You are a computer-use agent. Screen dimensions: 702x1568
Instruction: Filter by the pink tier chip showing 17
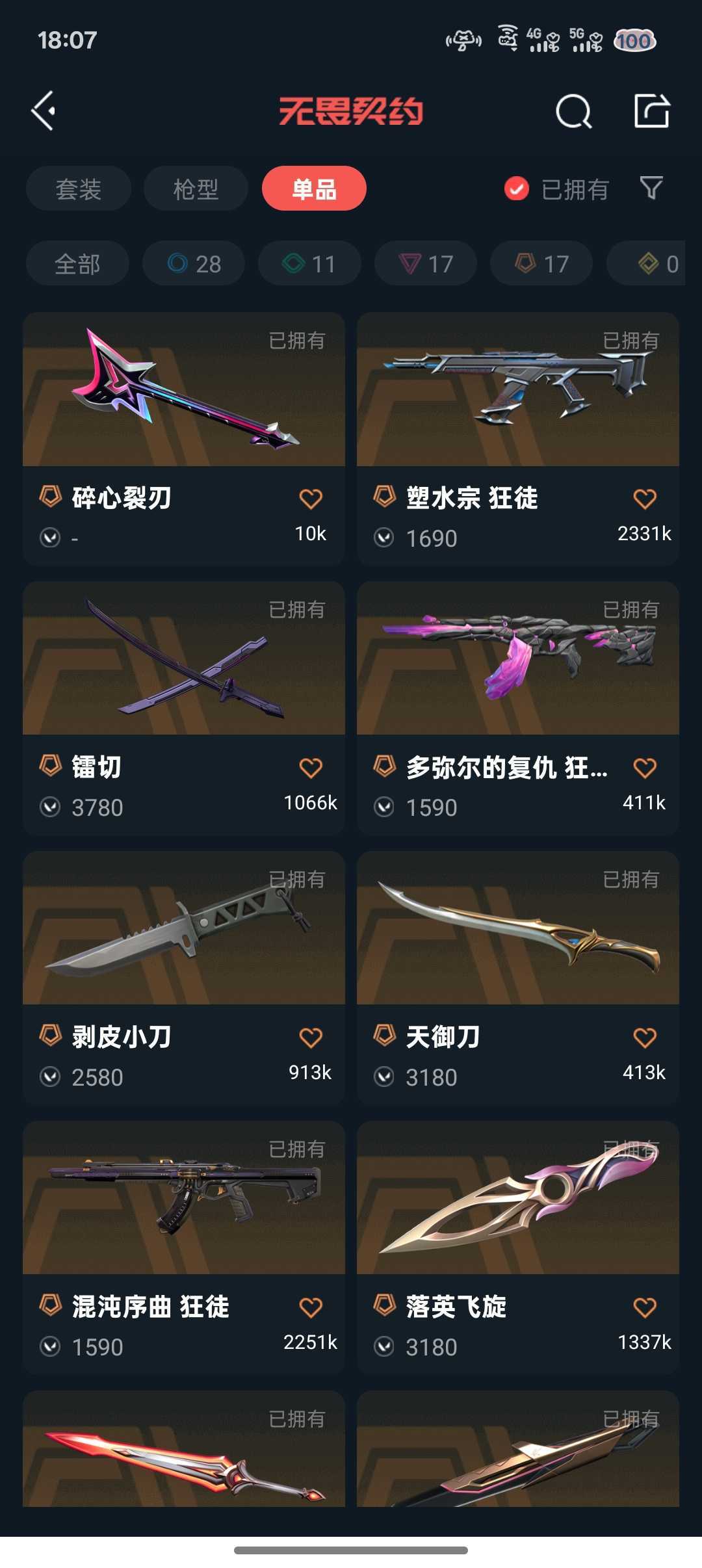(426, 263)
